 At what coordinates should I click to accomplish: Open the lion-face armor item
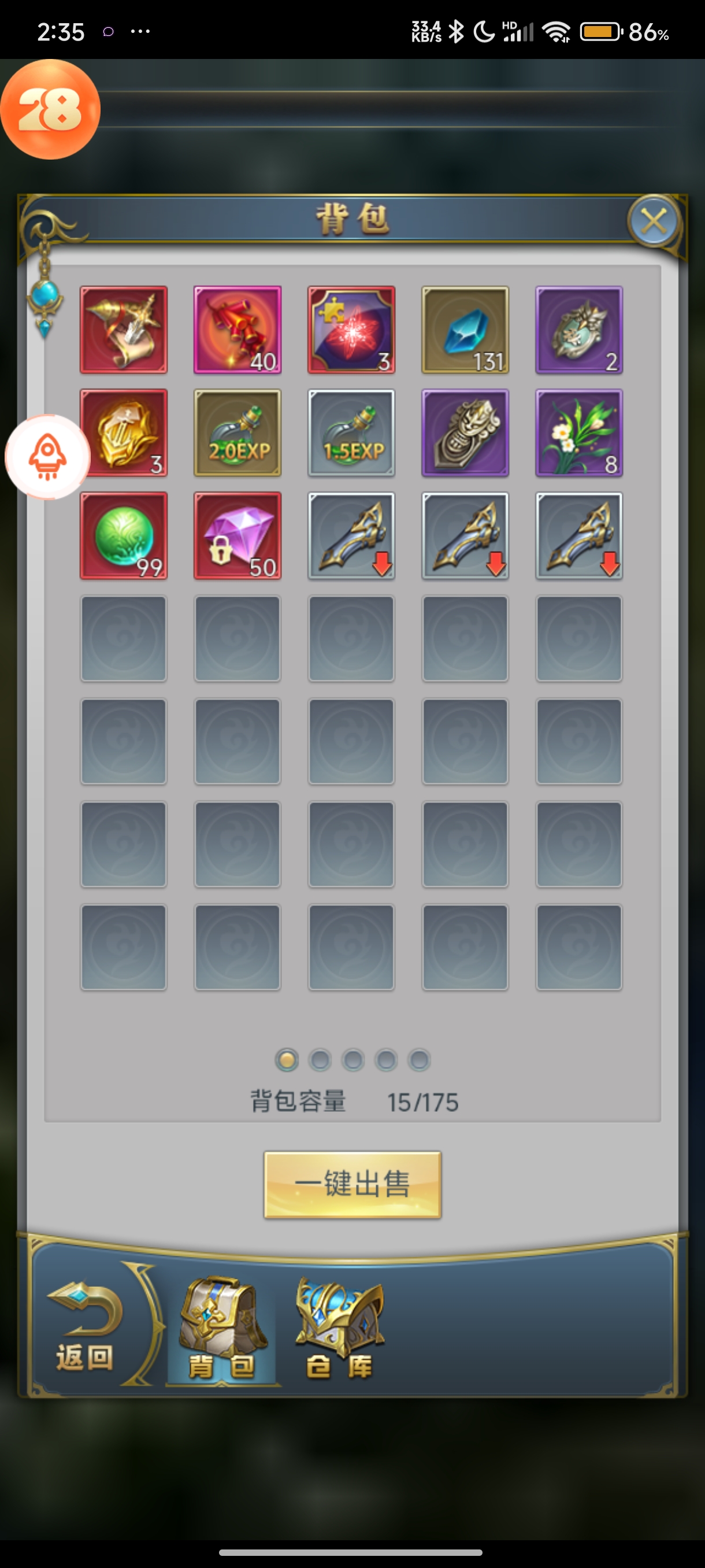[465, 432]
